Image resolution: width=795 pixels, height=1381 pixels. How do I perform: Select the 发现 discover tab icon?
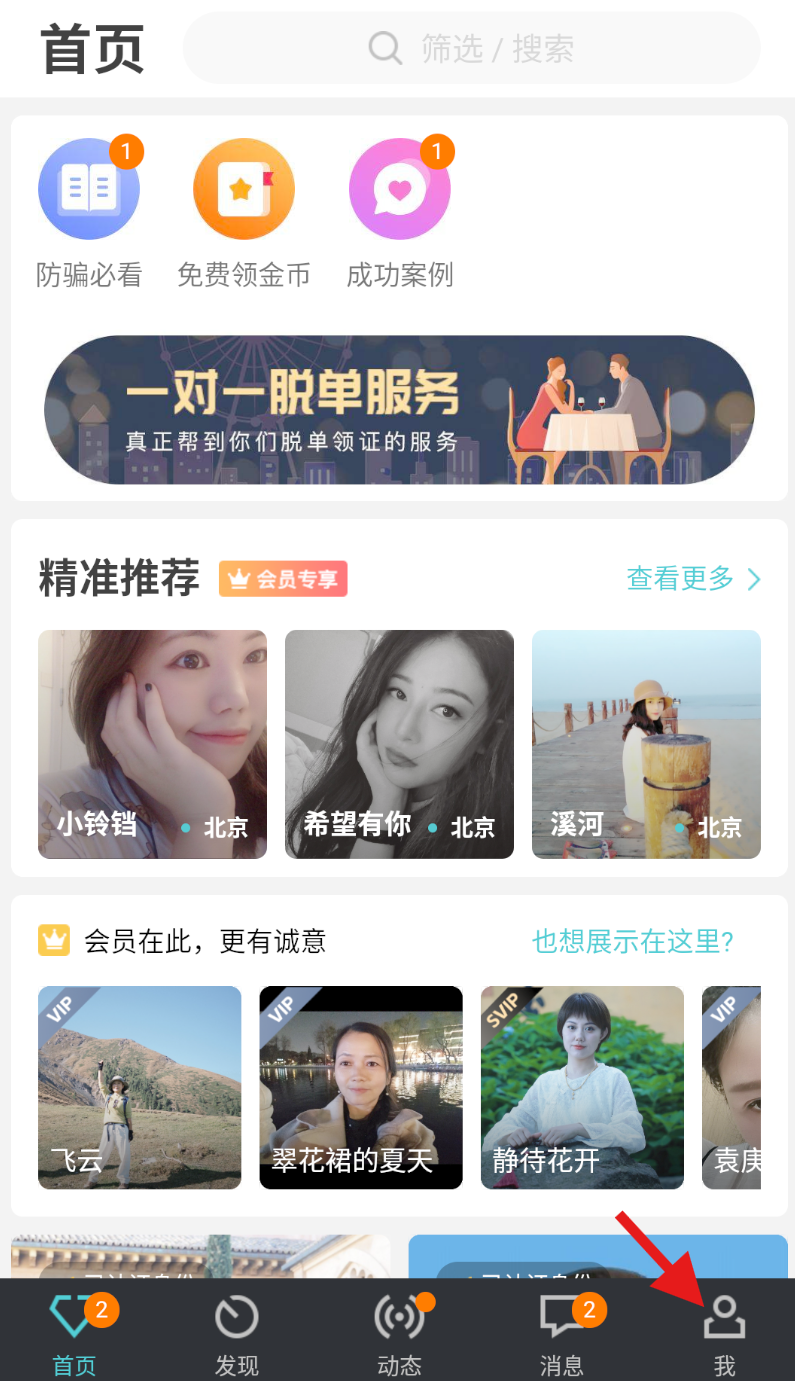click(x=236, y=1320)
